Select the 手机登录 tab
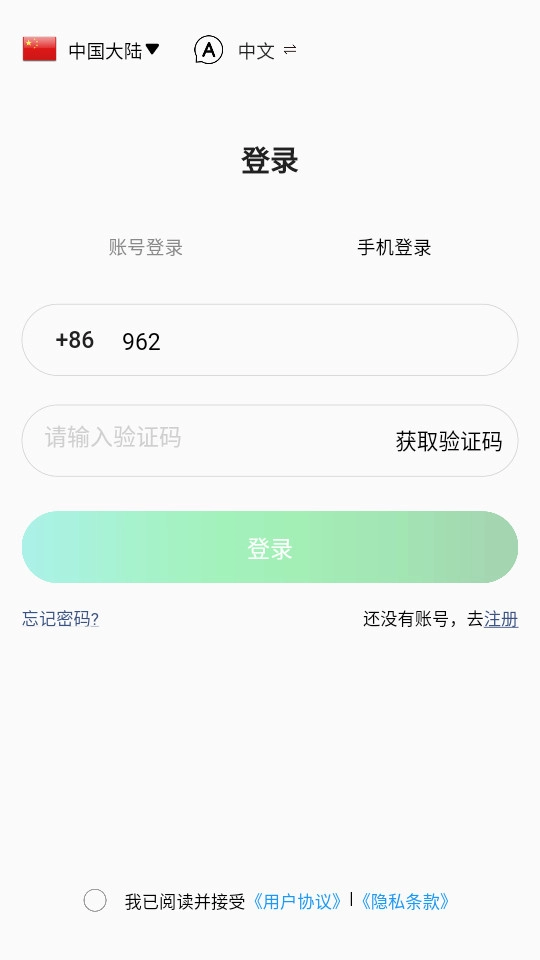 [394, 247]
